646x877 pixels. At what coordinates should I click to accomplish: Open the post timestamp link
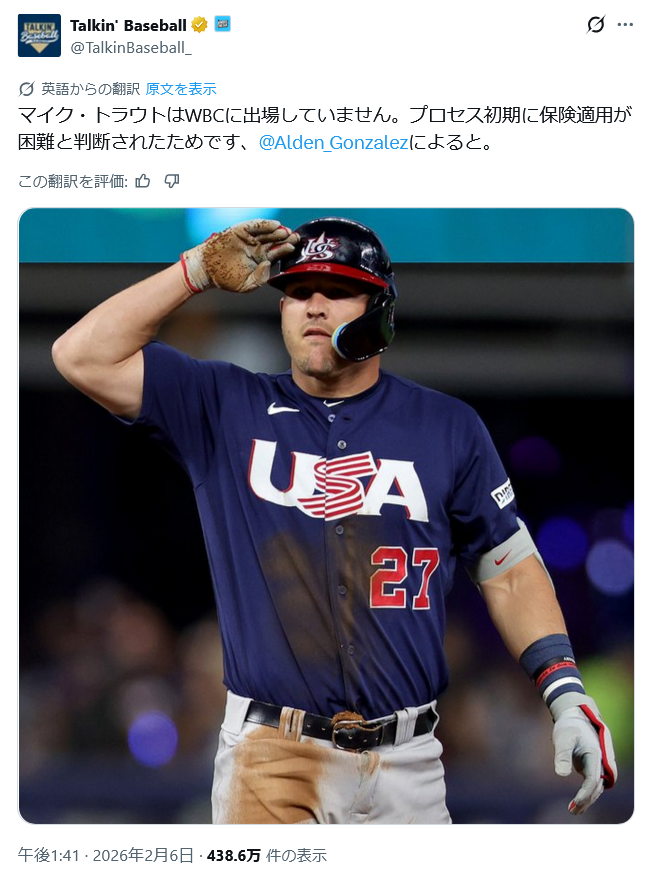point(106,855)
